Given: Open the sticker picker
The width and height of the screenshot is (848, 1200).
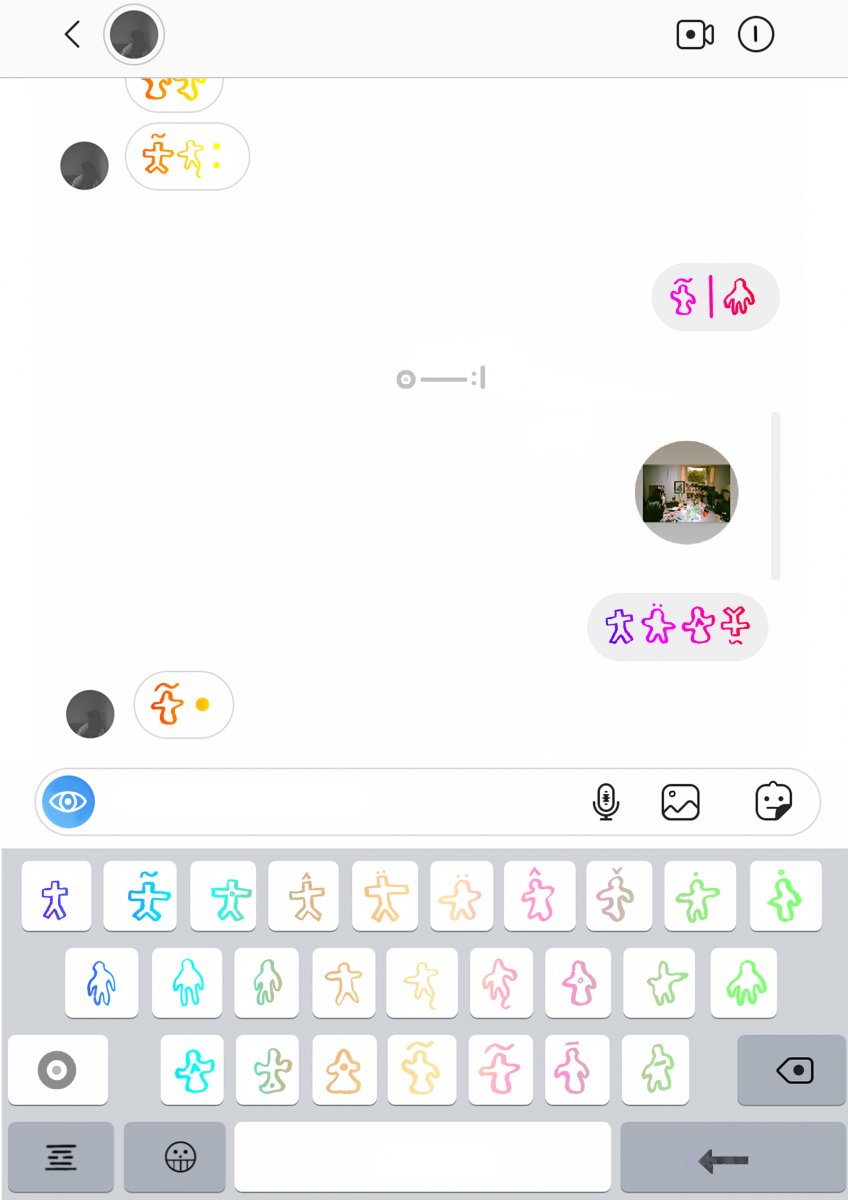Looking at the screenshot, I should pyautogui.click(x=773, y=801).
